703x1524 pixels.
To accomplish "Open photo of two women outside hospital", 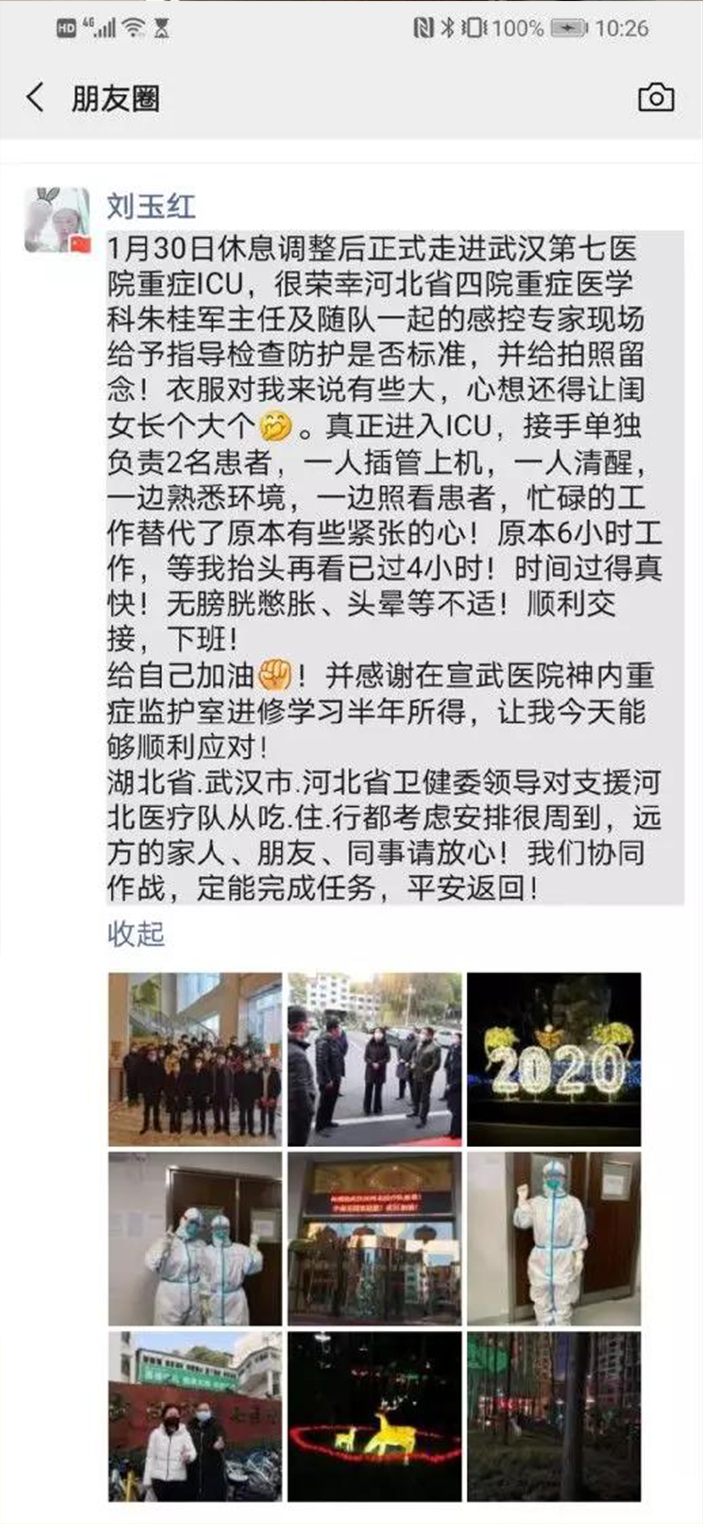I will pos(195,1416).
